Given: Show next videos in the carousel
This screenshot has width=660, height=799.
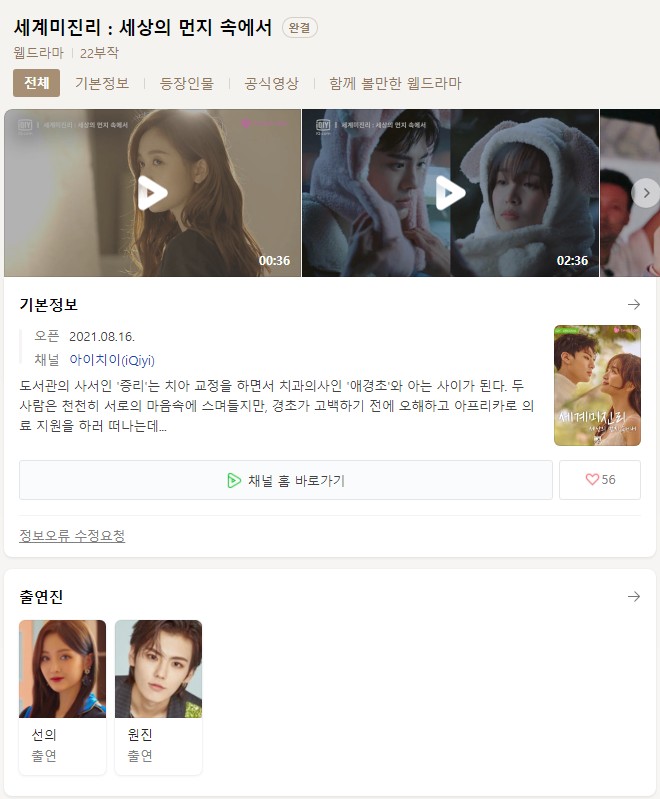Looking at the screenshot, I should click(x=646, y=193).
